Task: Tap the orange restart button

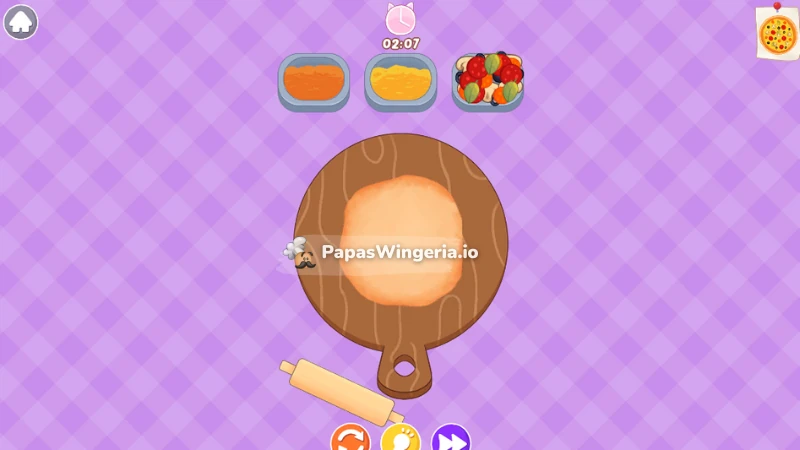Action: click(350, 439)
